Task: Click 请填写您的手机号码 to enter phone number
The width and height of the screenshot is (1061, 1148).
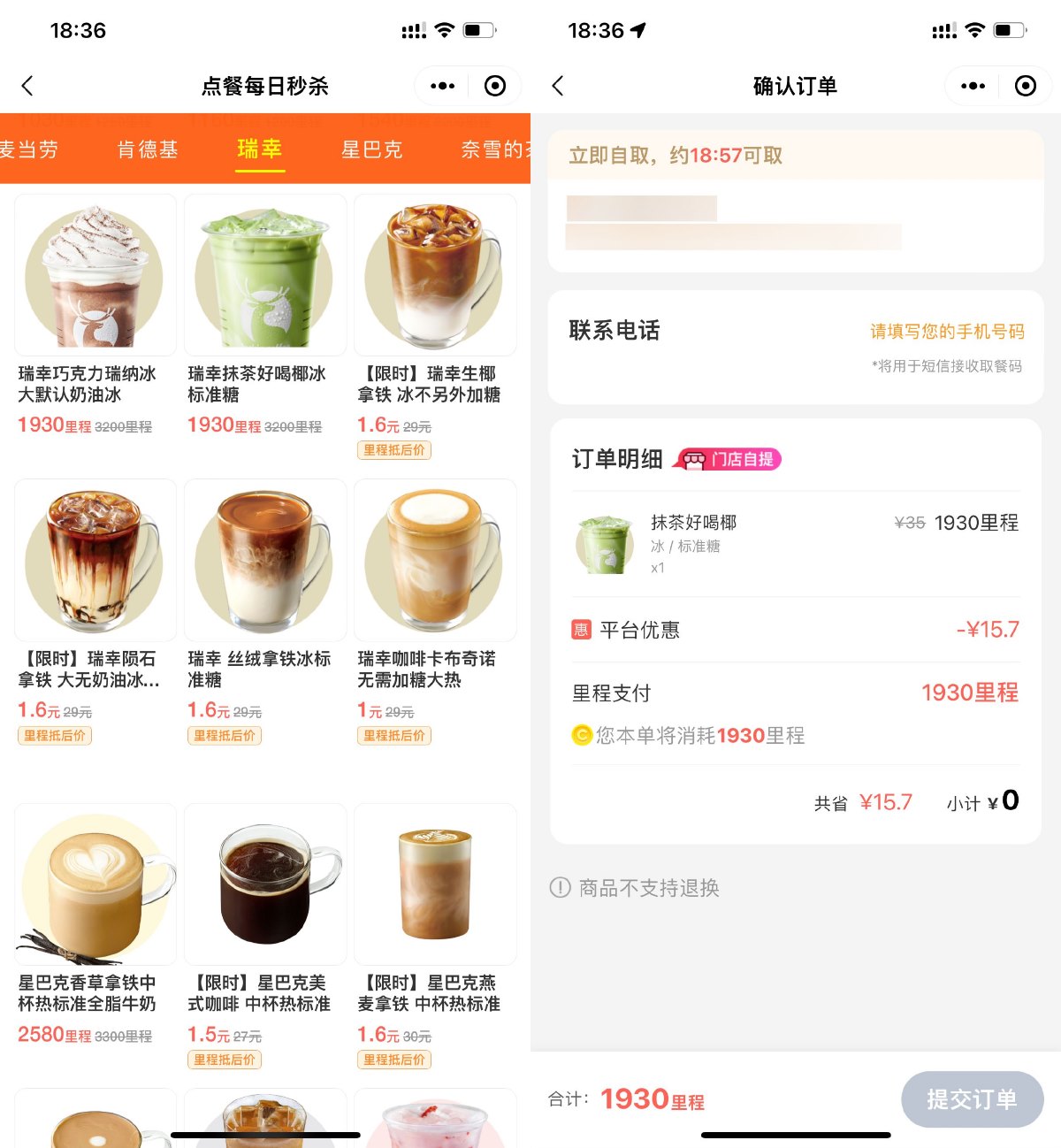Action: 947,330
